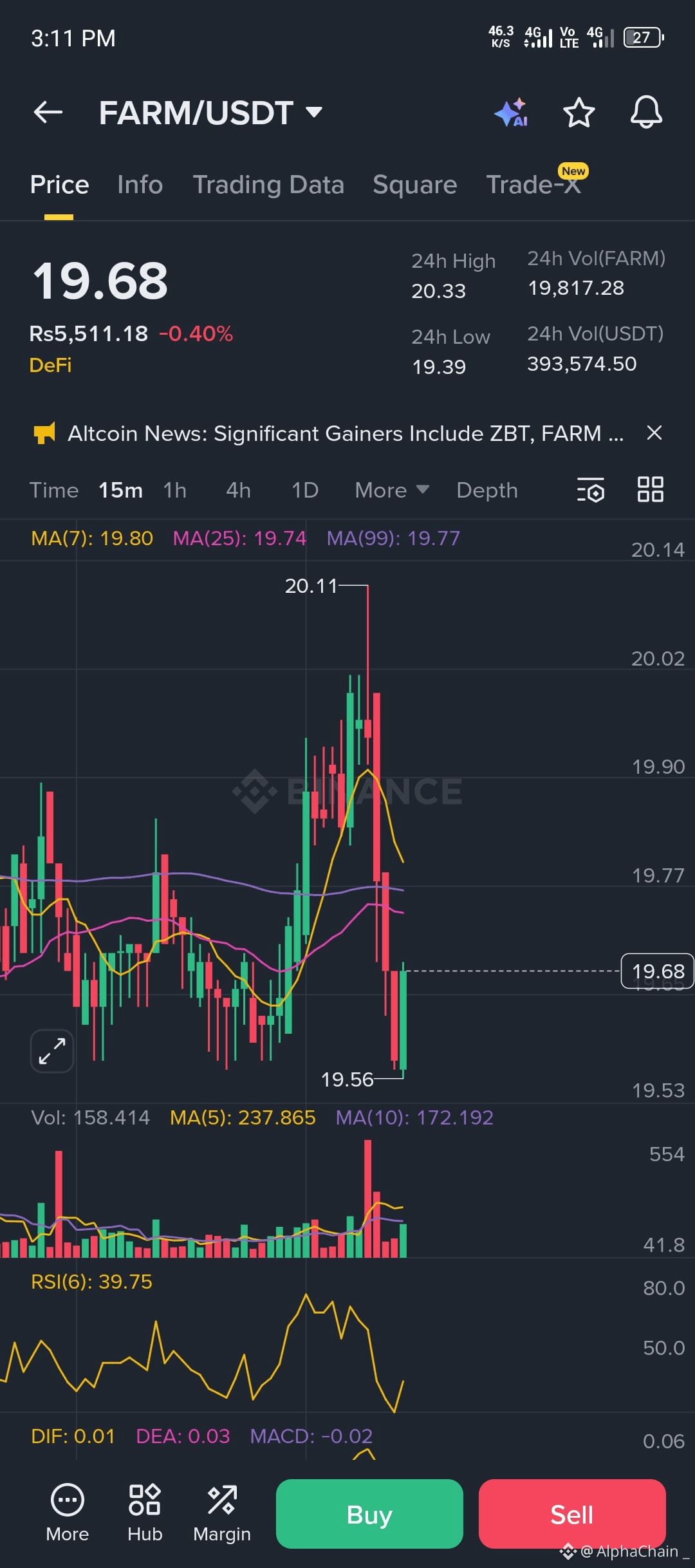Screen dimensions: 695x1568
Task: Open the trading pair selector dropdown
Action: point(313,112)
